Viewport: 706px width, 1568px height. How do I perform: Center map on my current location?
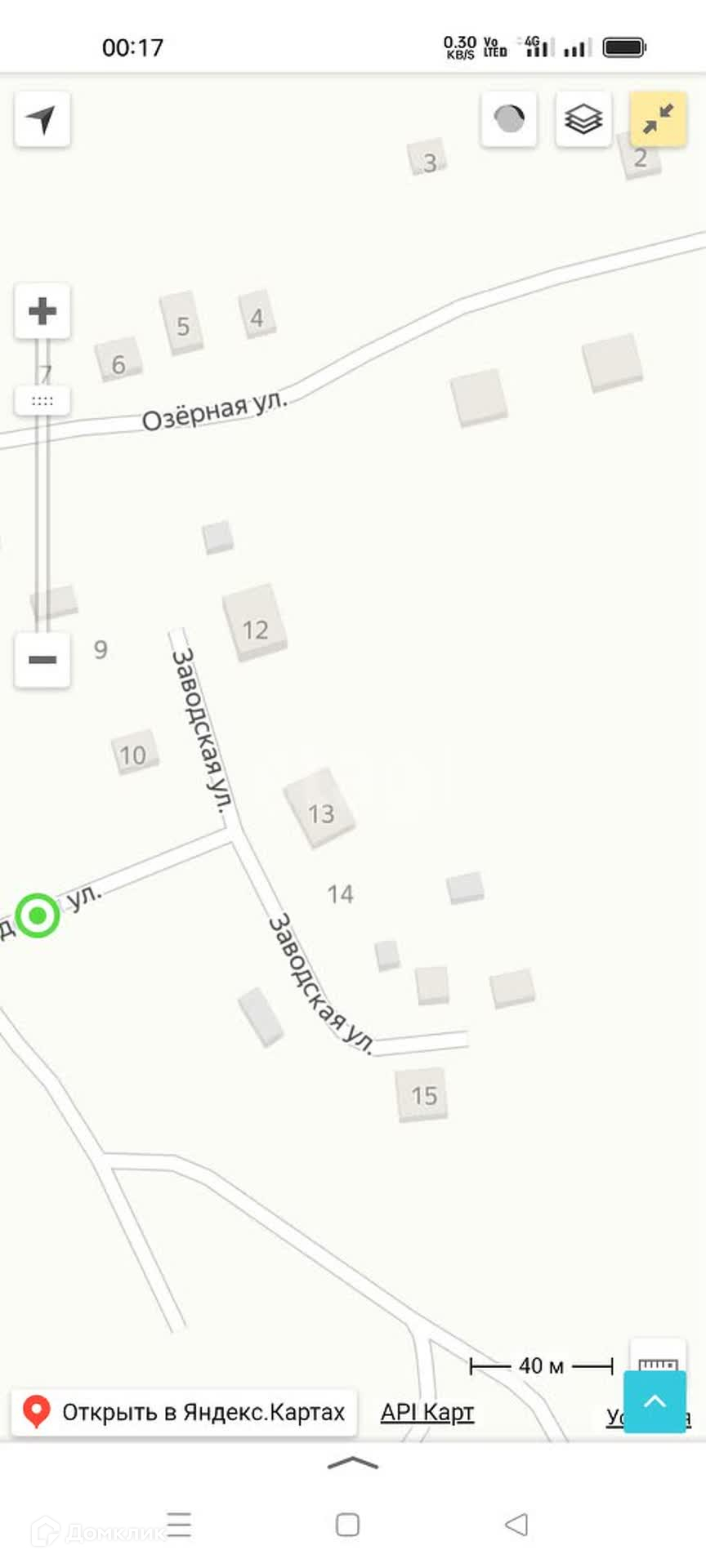click(x=42, y=119)
